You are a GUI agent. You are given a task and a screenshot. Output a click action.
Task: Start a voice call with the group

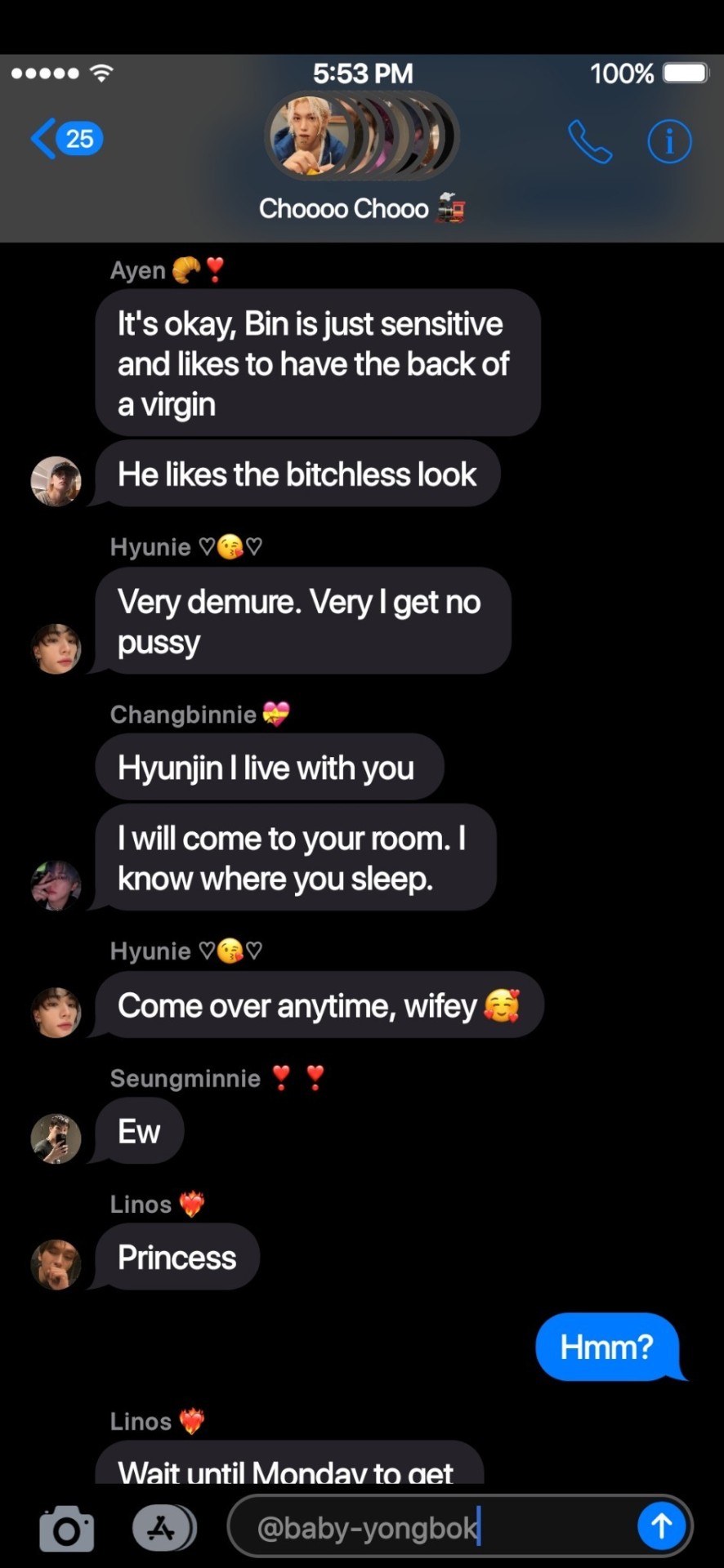point(589,142)
